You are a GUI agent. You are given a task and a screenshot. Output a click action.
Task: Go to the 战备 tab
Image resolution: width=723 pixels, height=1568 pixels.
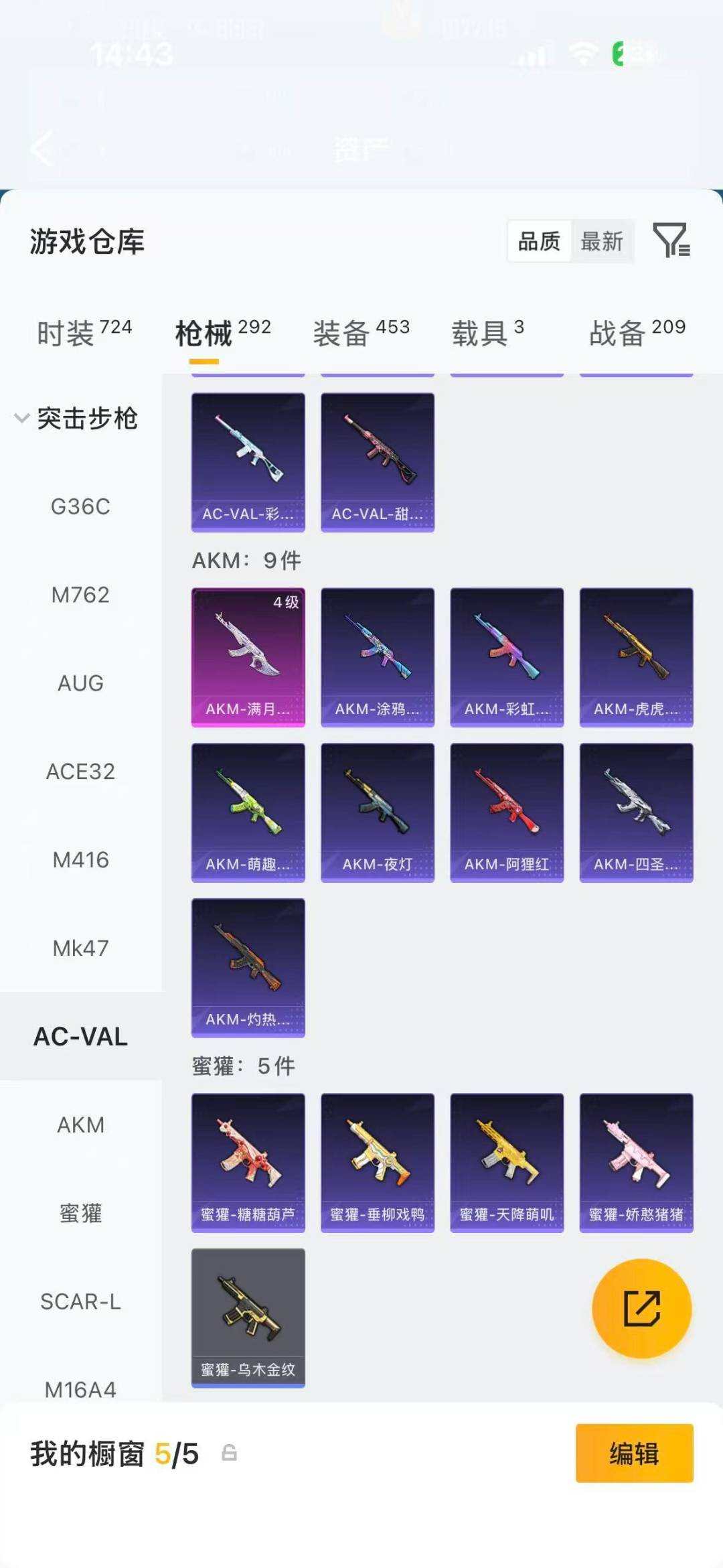pyautogui.click(x=637, y=332)
